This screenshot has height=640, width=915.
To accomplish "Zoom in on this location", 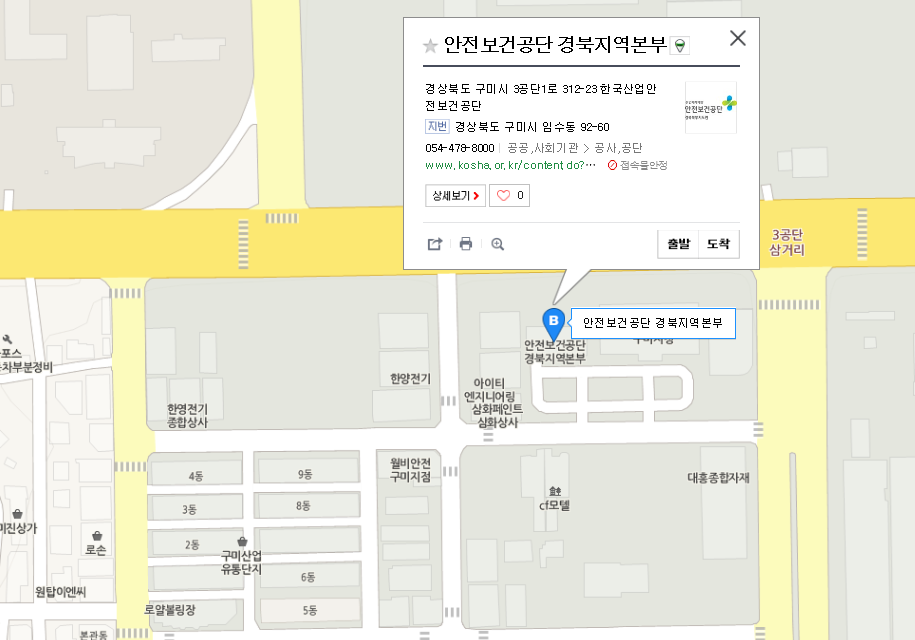I will [x=498, y=244].
